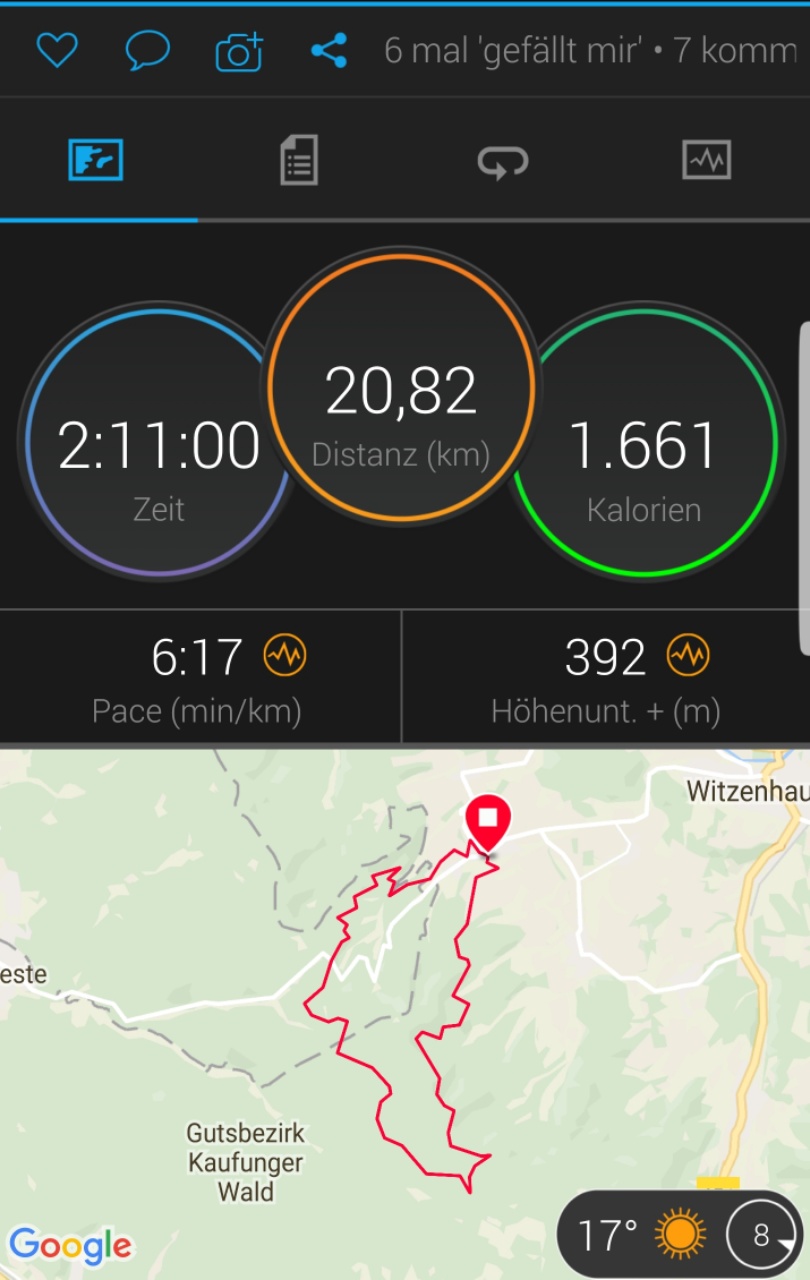The image size is (810, 1280).
Task: Share this activity
Action: (329, 50)
